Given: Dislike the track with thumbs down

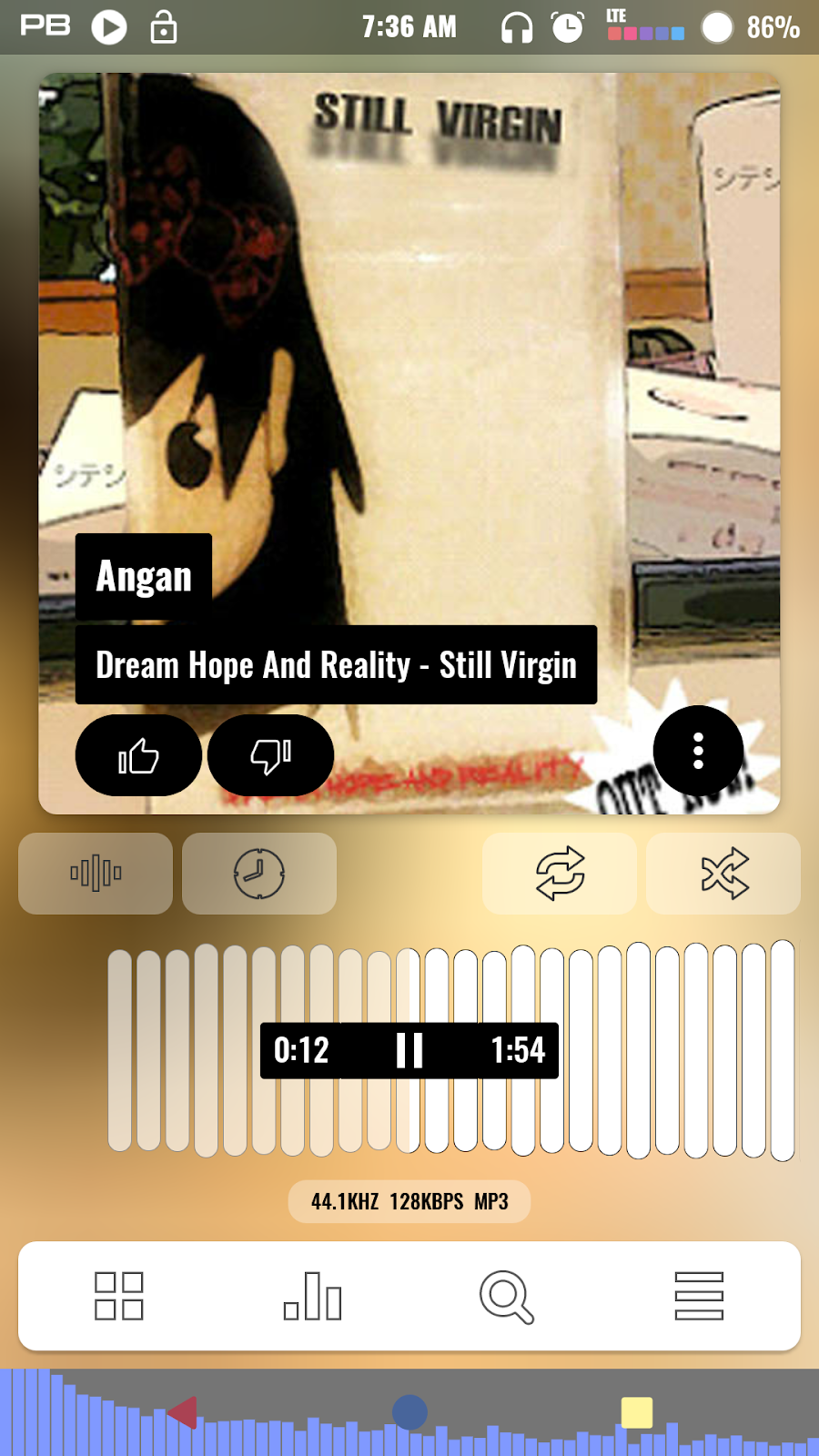Looking at the screenshot, I should pos(269,754).
